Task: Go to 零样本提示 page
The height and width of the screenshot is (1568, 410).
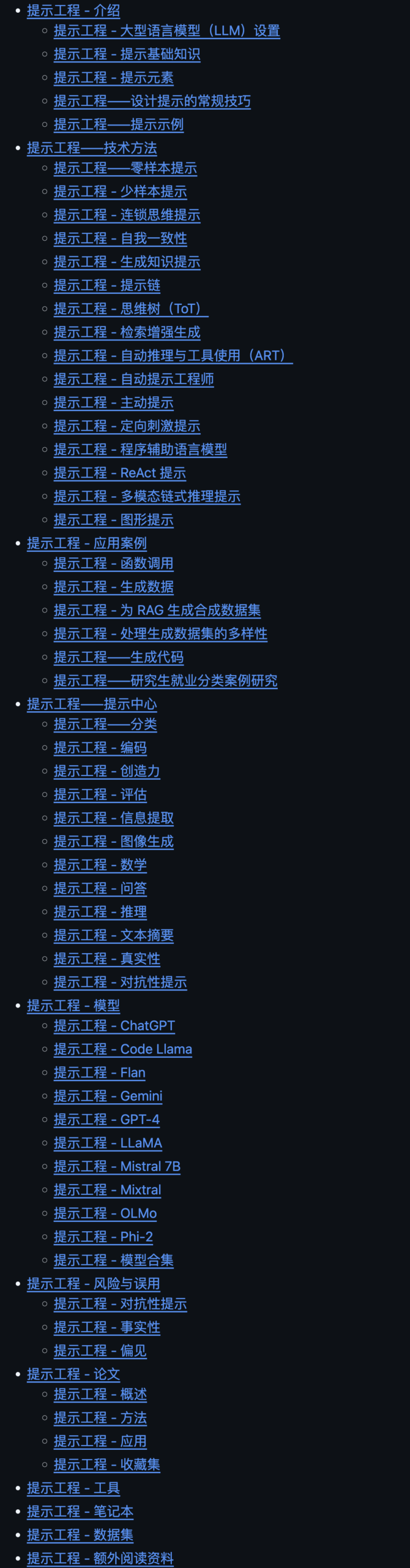Action: coord(125,168)
